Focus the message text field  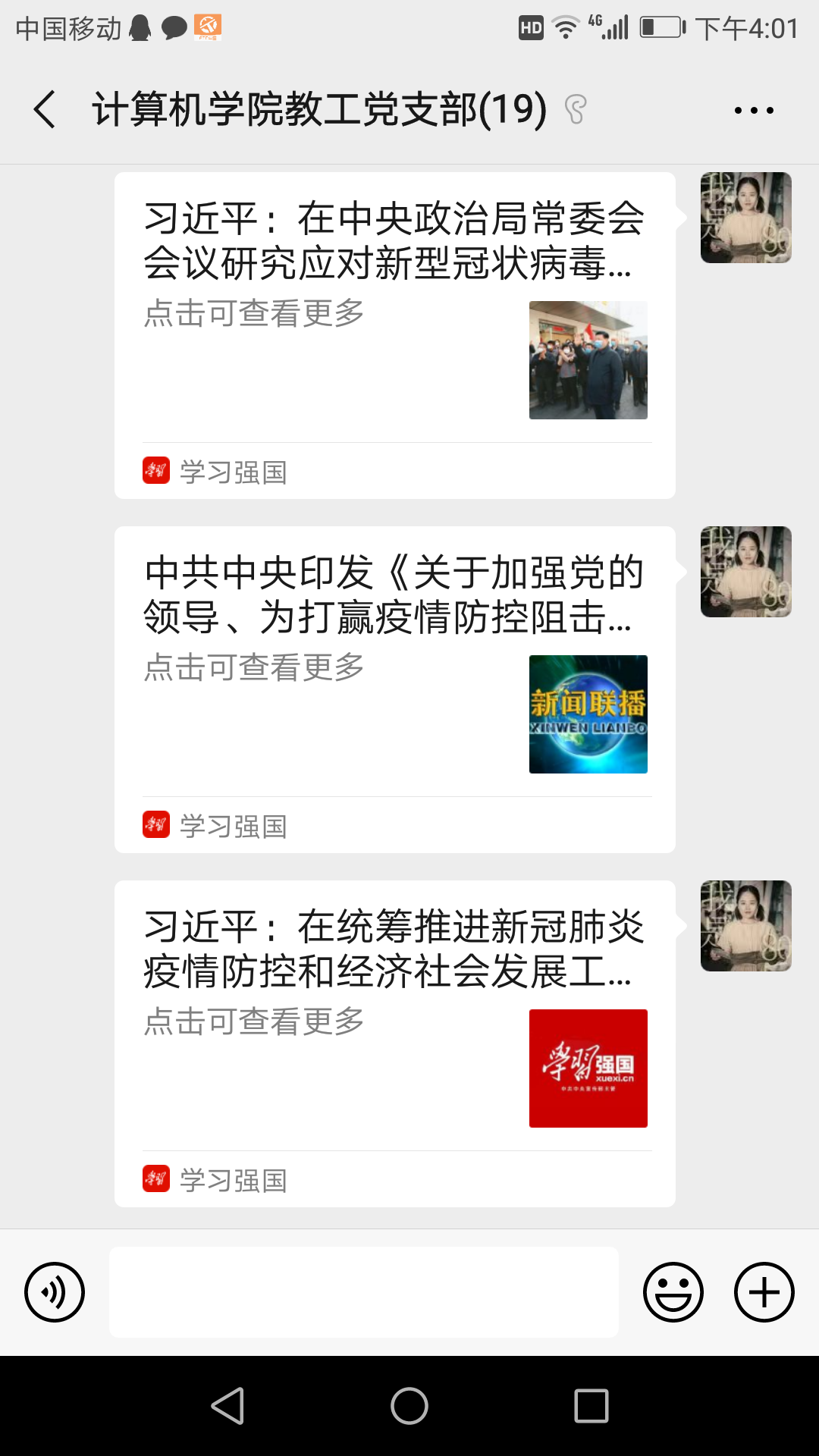[364, 1291]
